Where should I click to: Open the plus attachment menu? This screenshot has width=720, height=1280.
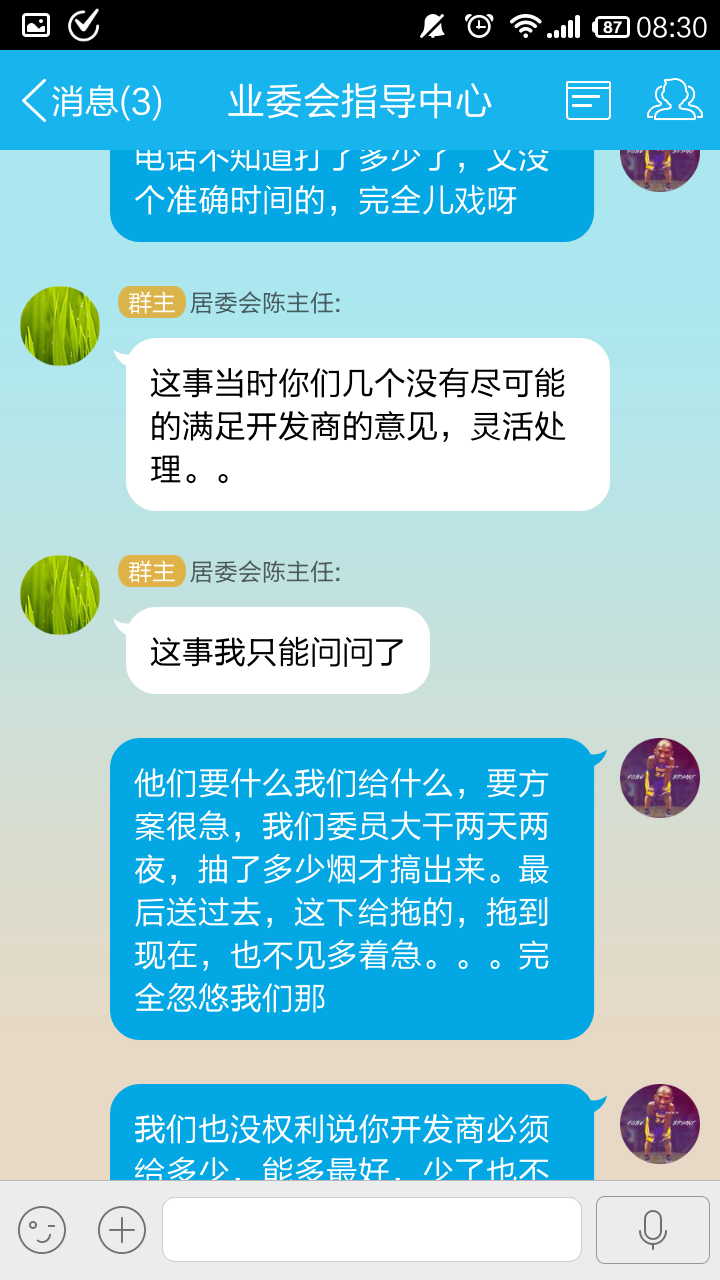(x=122, y=1230)
